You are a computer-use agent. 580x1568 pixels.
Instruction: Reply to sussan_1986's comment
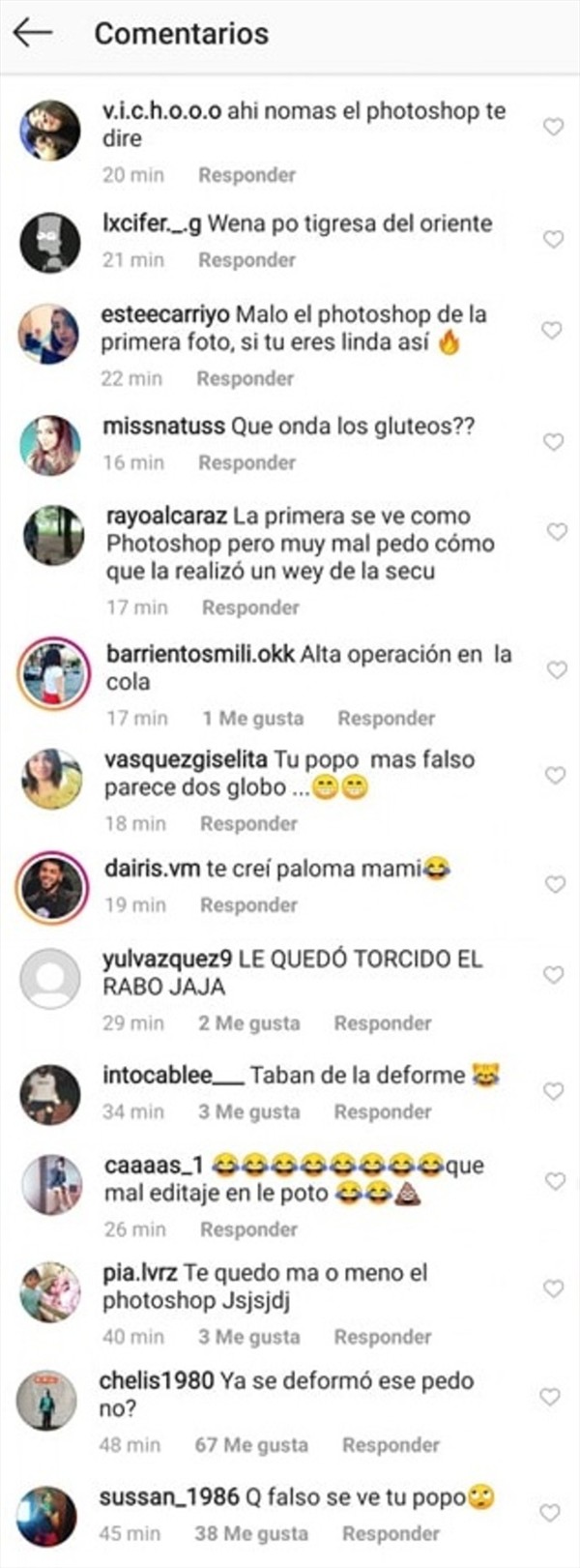tap(390, 1533)
